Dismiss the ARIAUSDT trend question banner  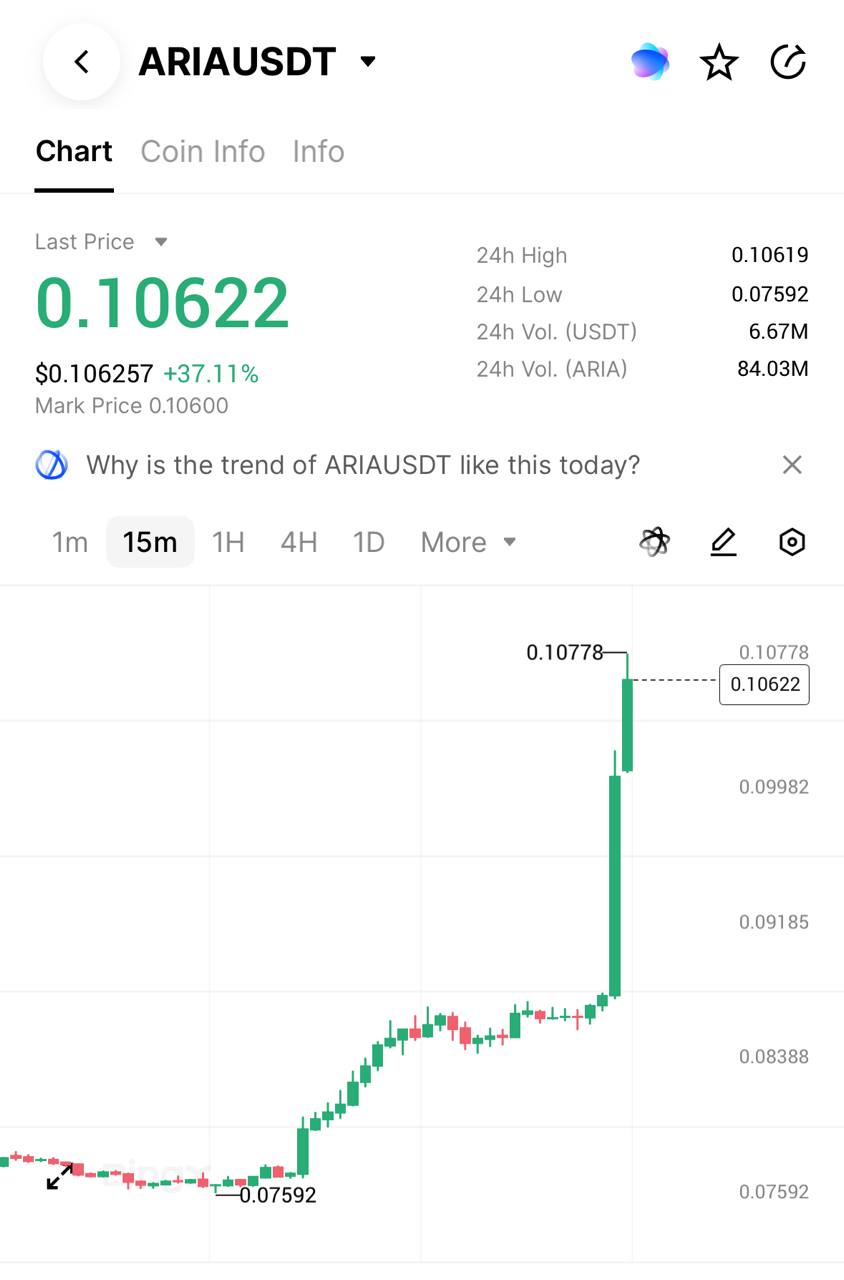[792, 465]
